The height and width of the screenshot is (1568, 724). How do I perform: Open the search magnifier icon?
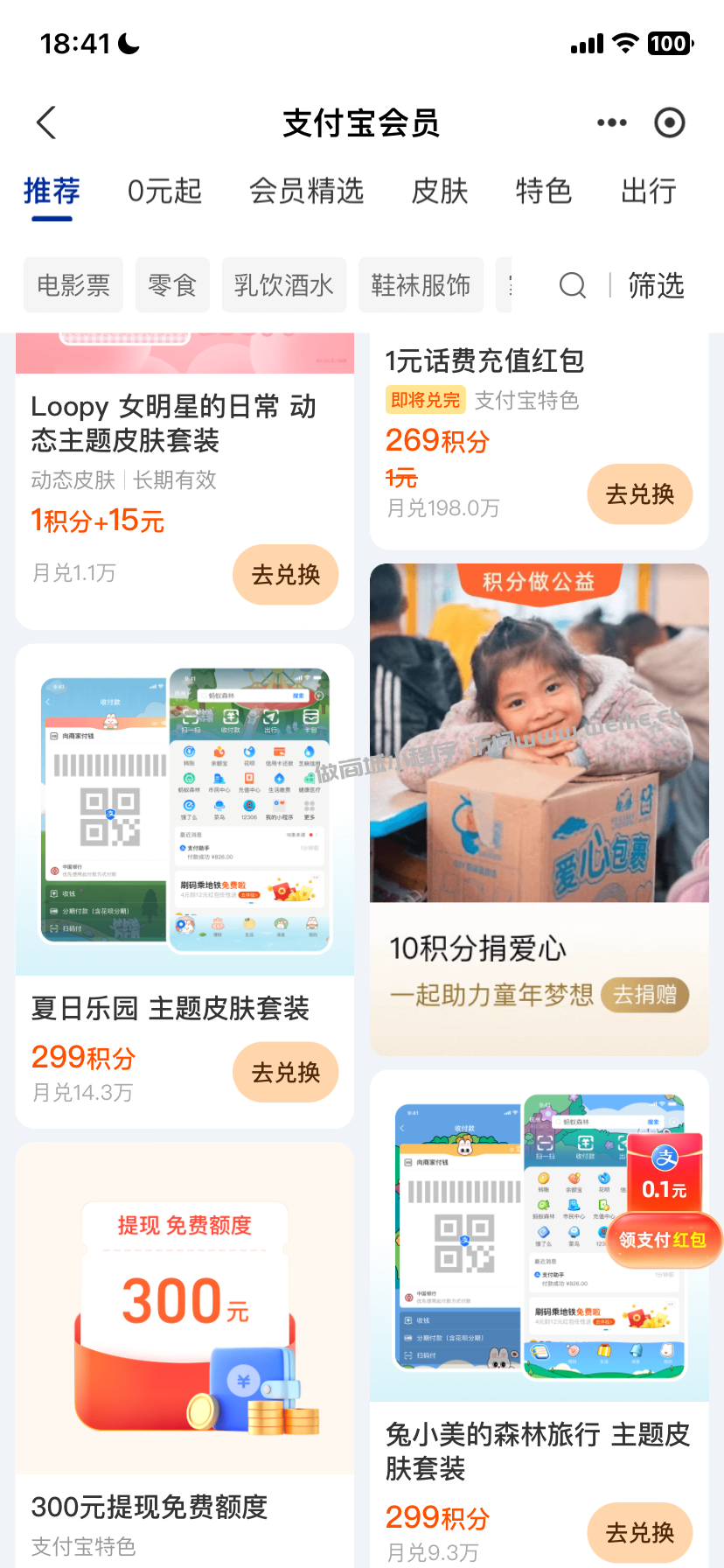573,285
